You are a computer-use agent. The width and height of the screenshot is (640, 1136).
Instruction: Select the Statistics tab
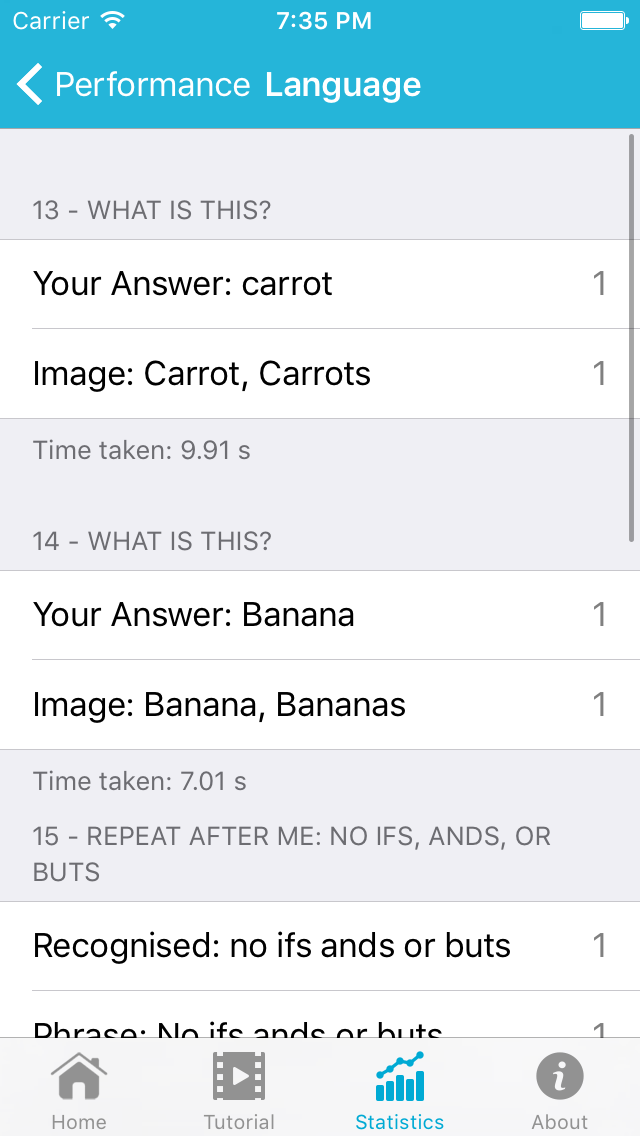coord(399,1090)
